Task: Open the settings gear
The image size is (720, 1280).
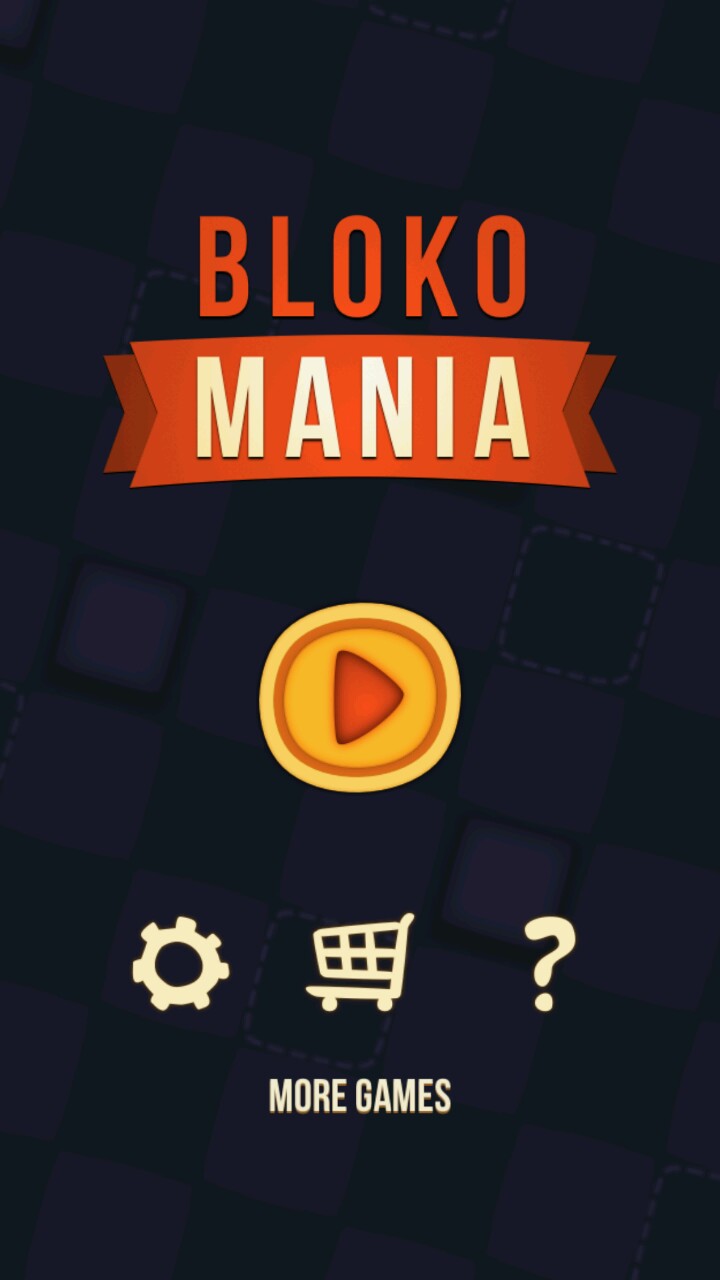Action: point(181,965)
